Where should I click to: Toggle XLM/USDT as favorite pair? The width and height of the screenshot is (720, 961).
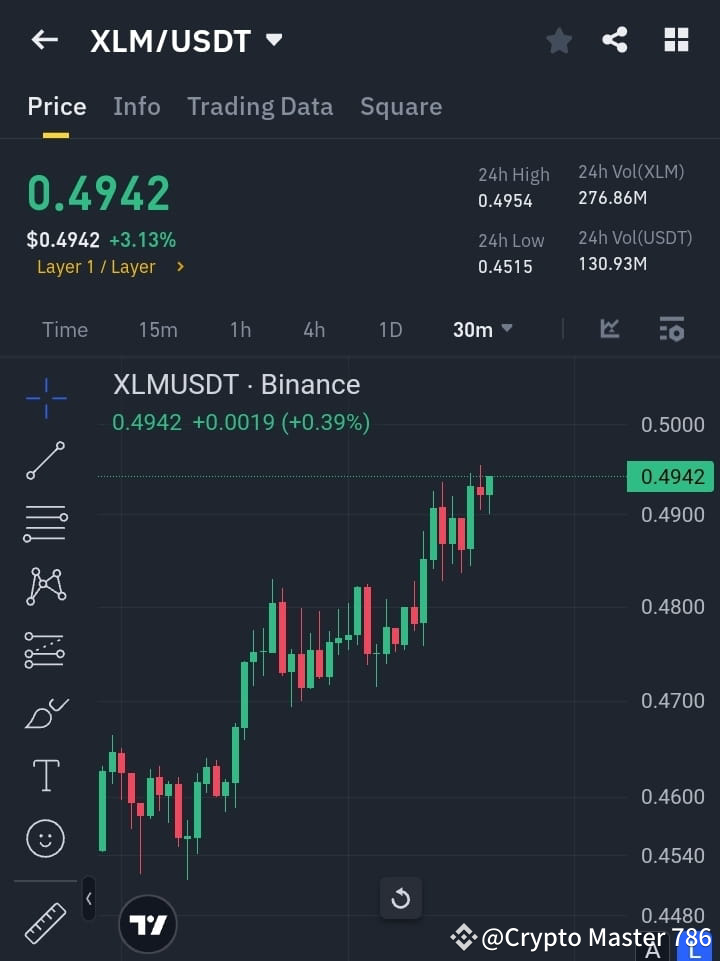coord(558,40)
